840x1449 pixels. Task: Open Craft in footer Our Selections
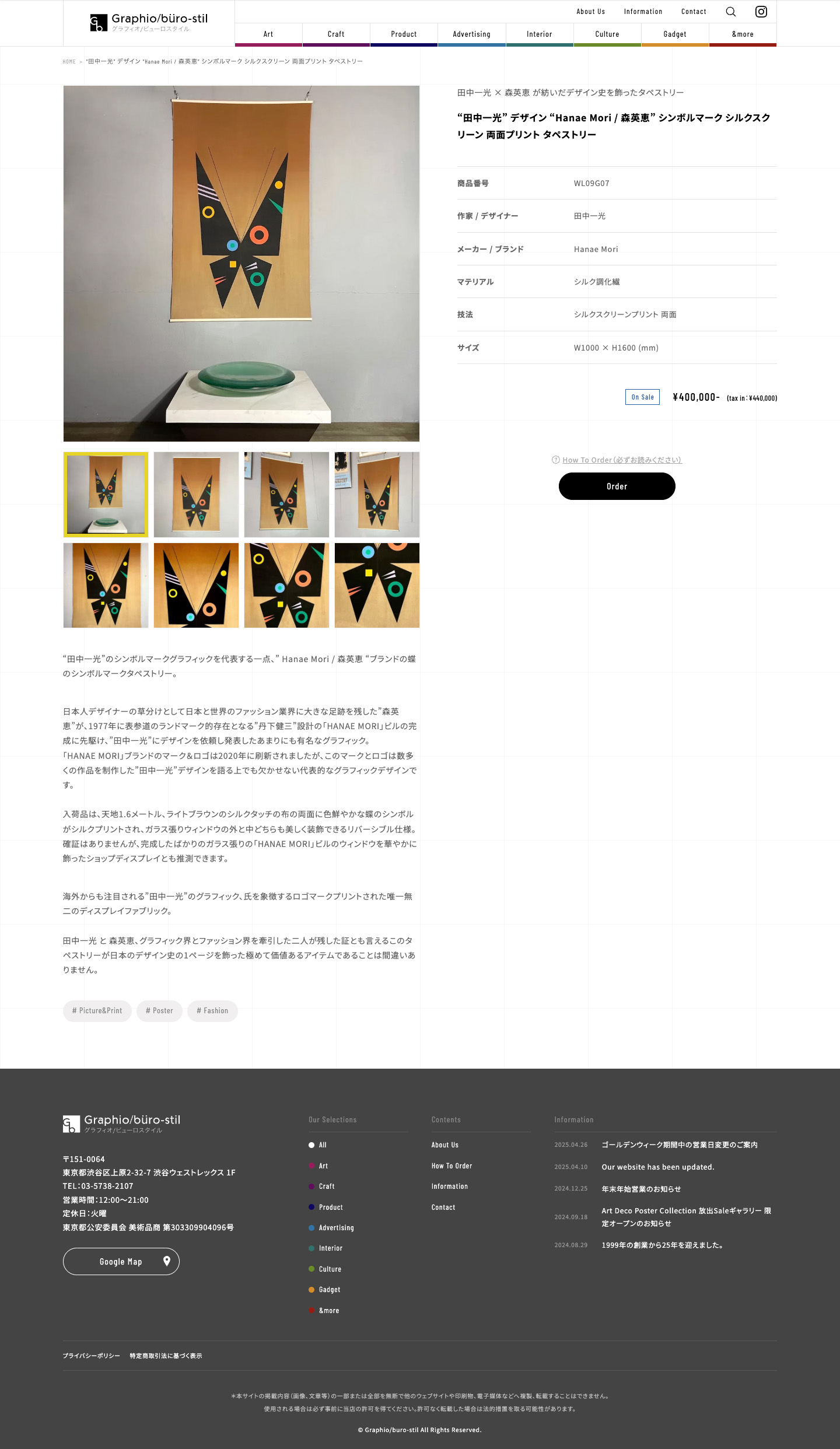[326, 1186]
